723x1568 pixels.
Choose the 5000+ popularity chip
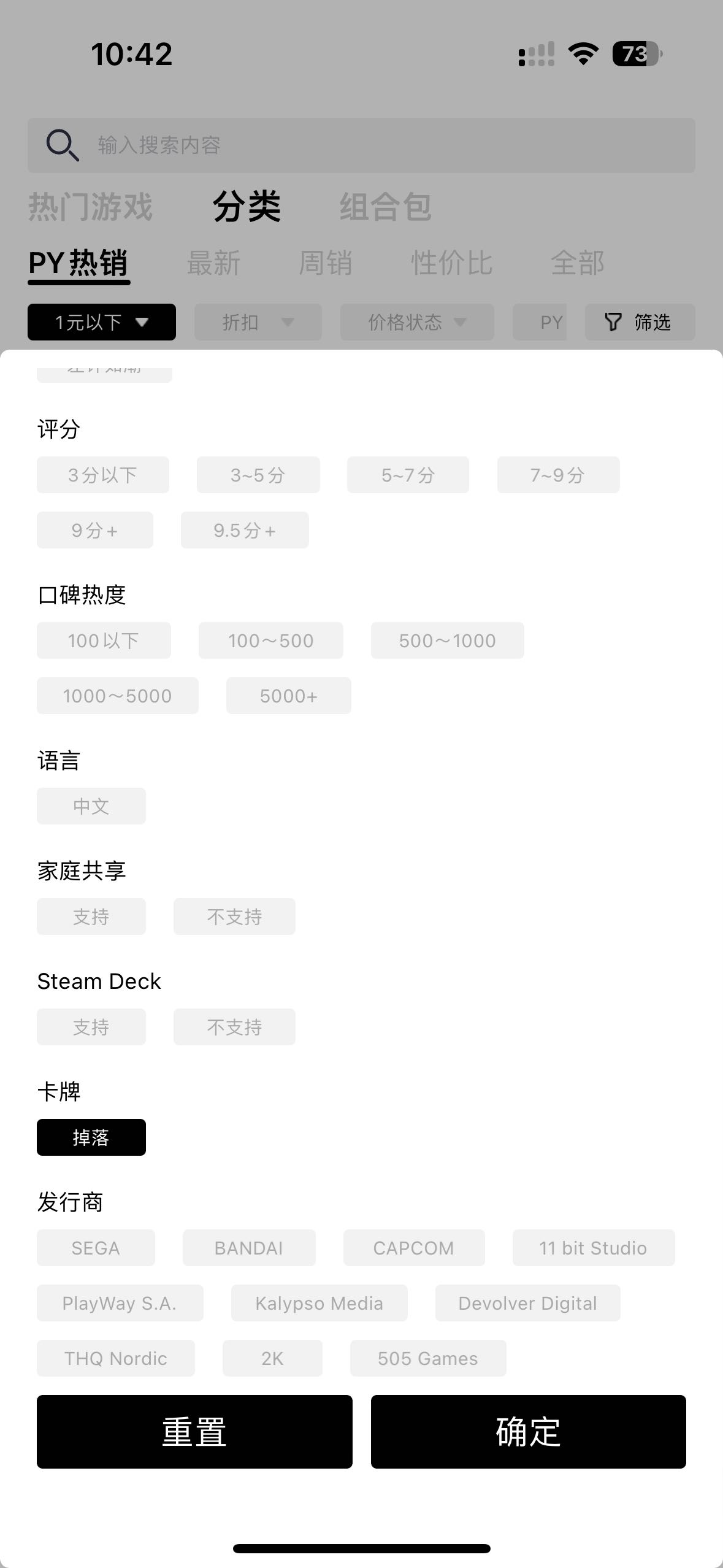288,696
